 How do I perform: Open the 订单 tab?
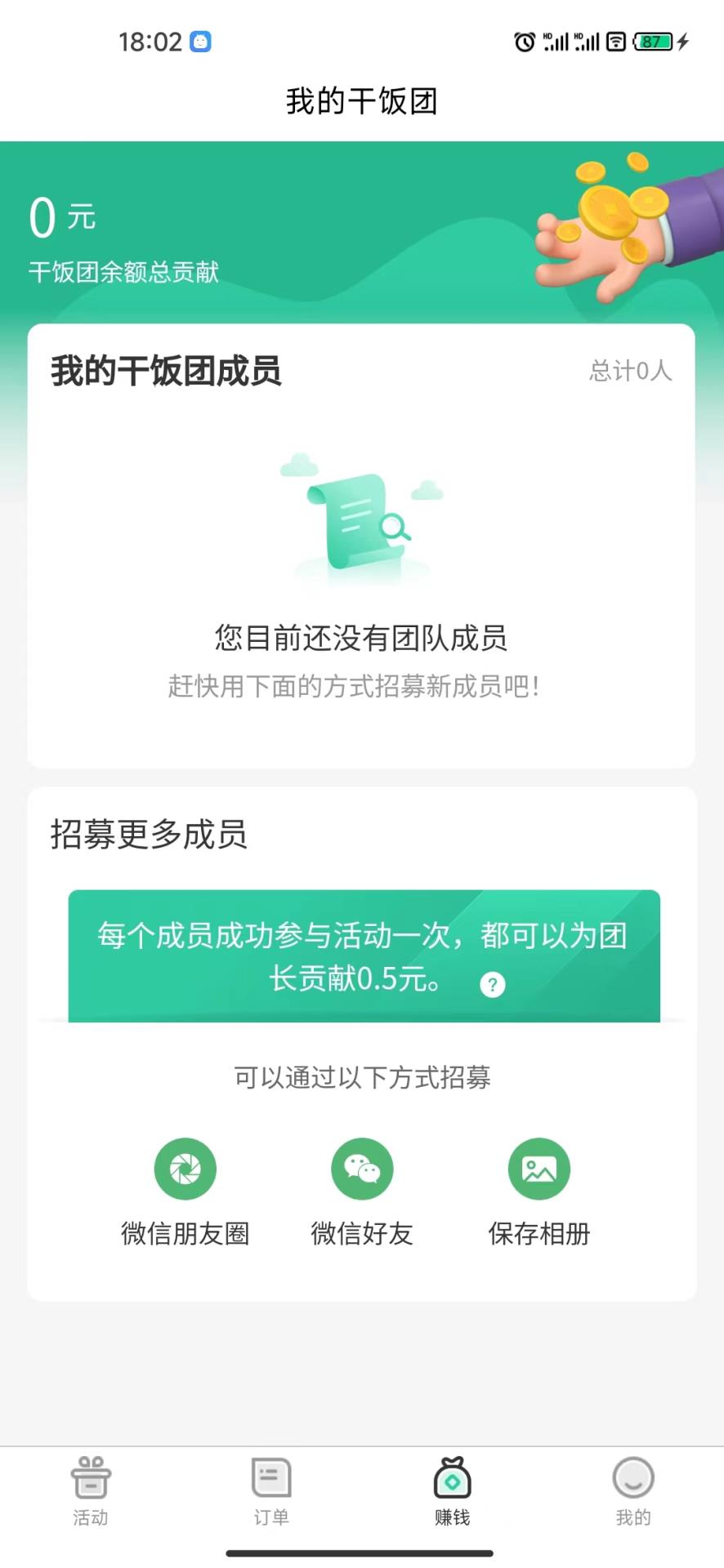(271, 1491)
